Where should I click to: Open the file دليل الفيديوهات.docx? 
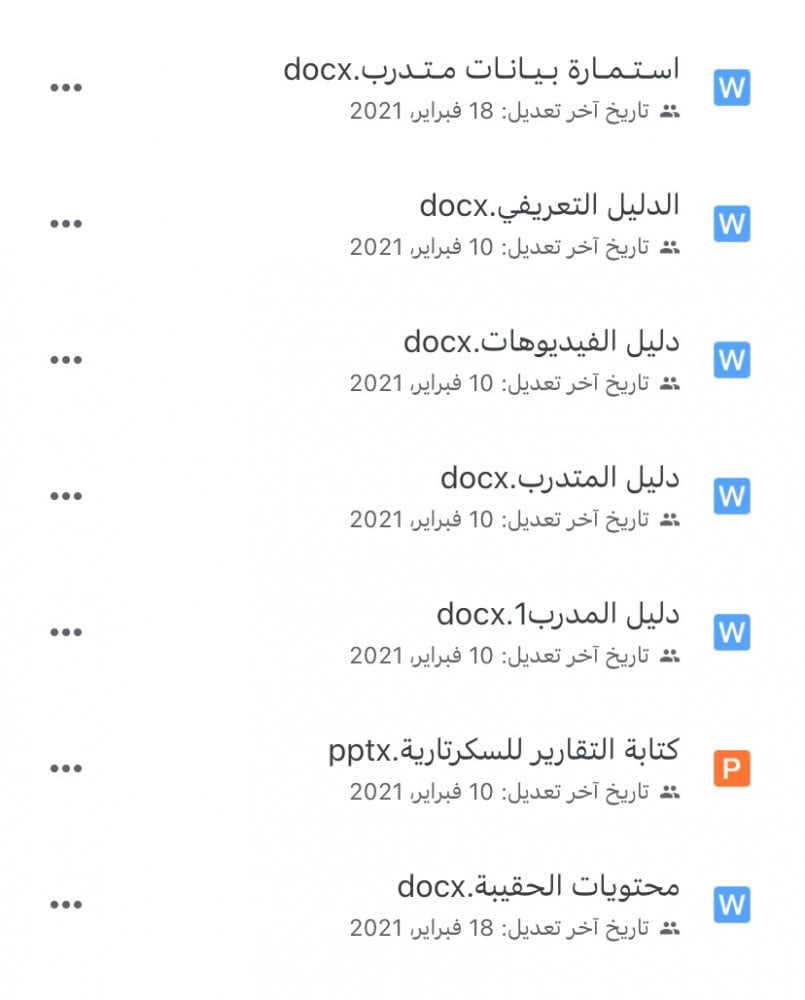pos(541,342)
